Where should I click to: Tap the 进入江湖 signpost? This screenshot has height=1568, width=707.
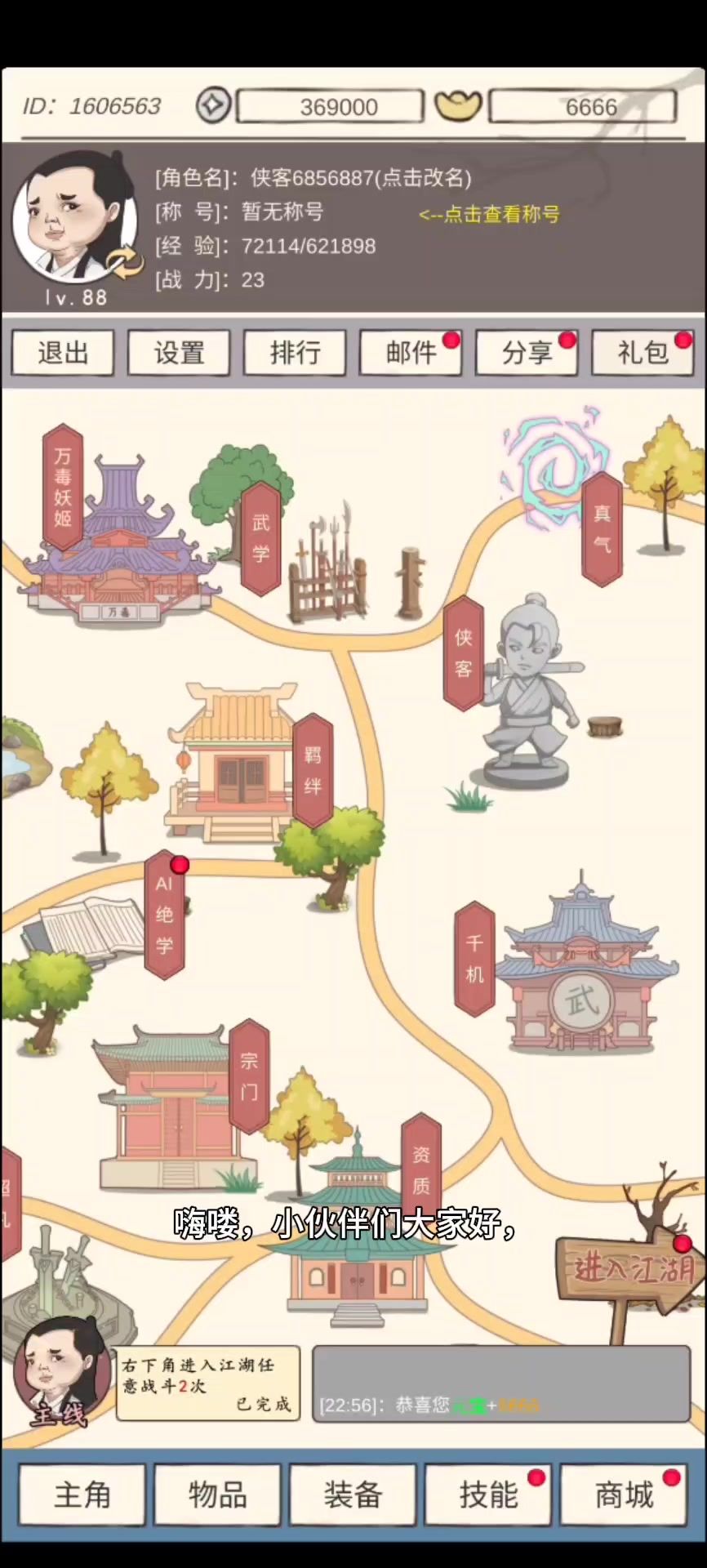point(630,1270)
